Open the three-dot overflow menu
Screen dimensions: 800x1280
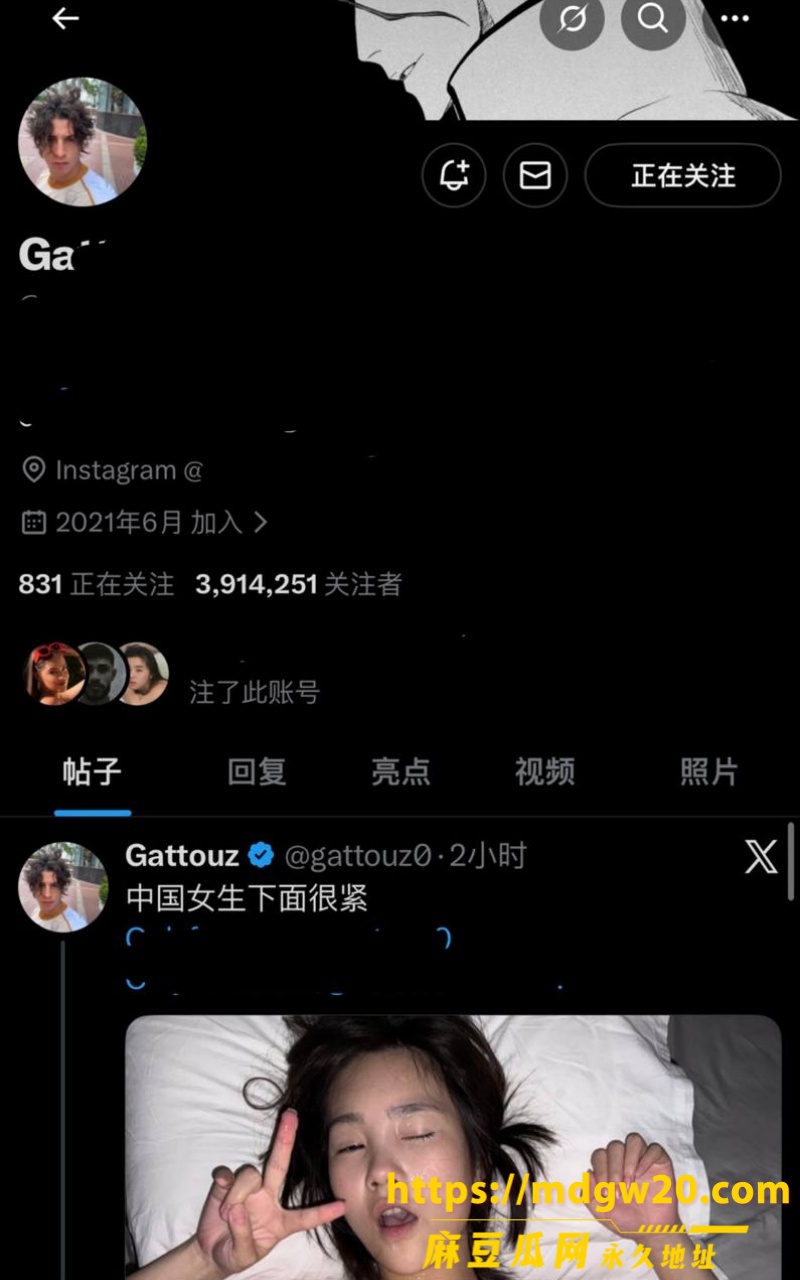pos(735,18)
